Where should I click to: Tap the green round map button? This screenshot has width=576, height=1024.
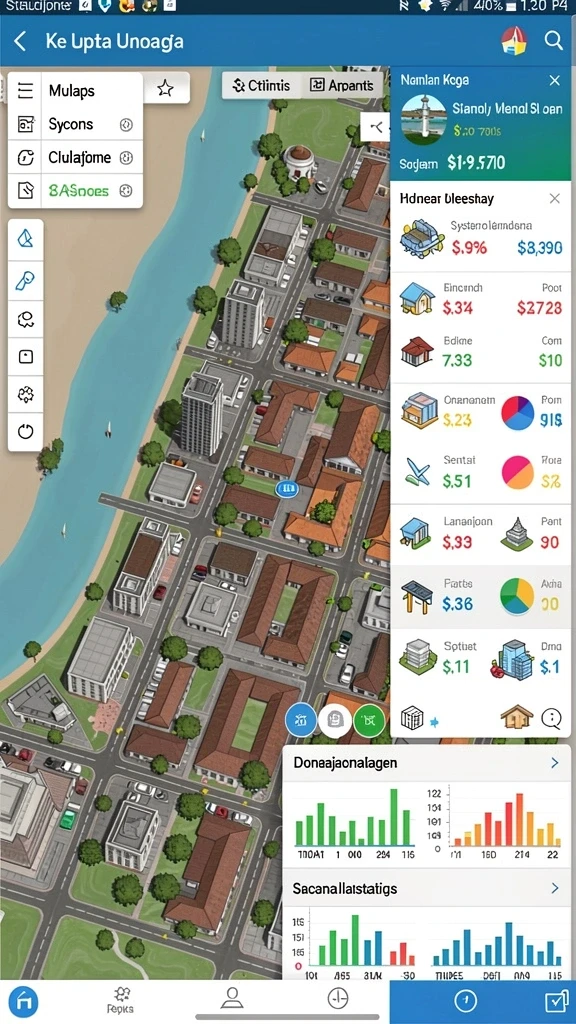[x=369, y=721]
